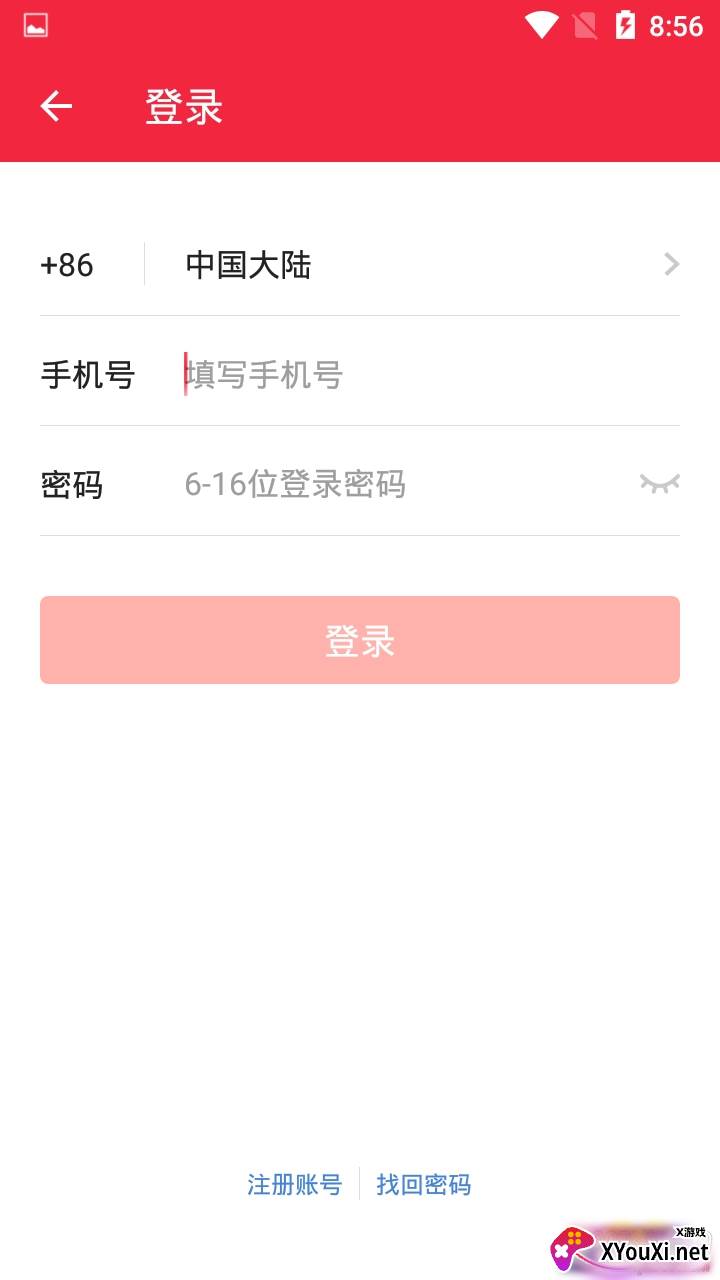Open the 注册账号 link
The height and width of the screenshot is (1280, 720).
(x=295, y=1185)
